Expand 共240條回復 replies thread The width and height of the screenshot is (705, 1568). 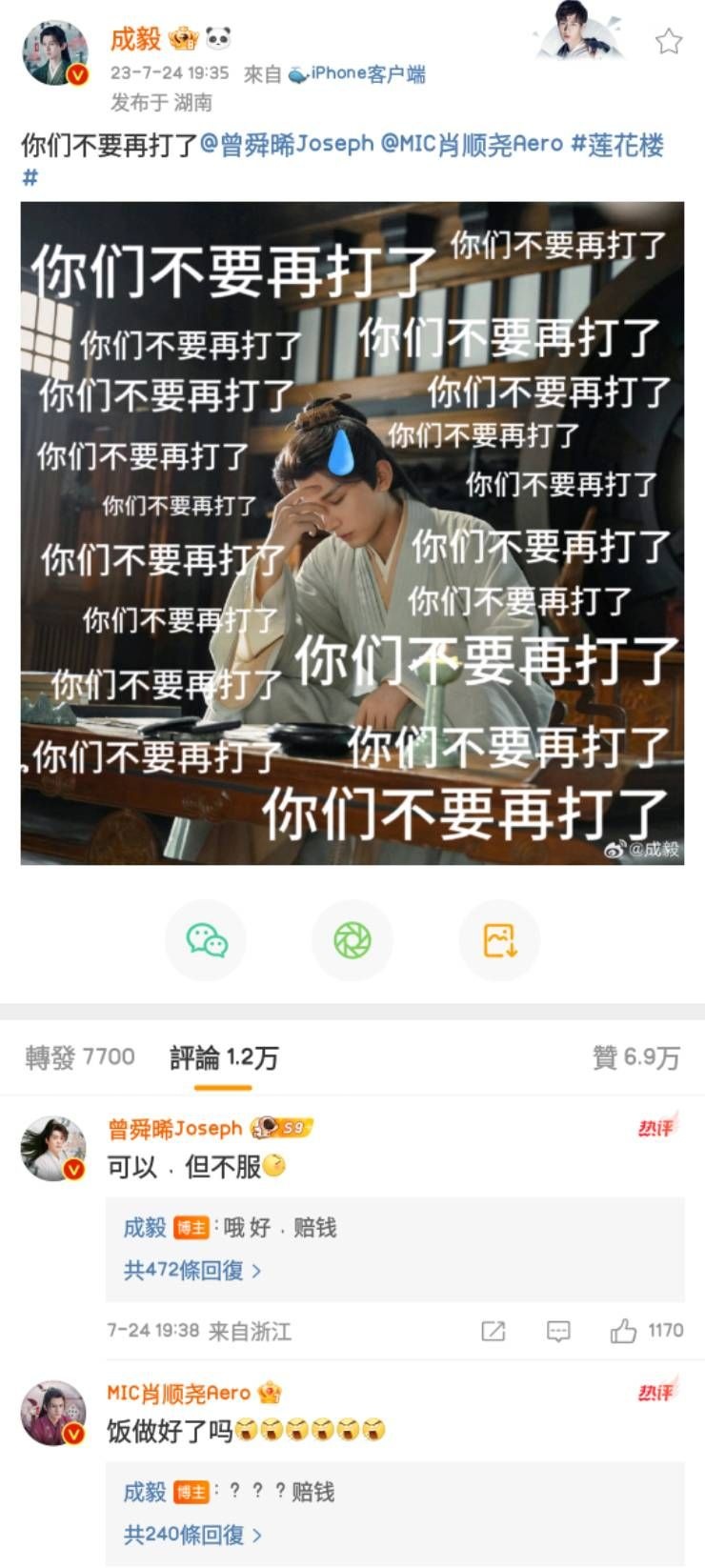tap(191, 1535)
